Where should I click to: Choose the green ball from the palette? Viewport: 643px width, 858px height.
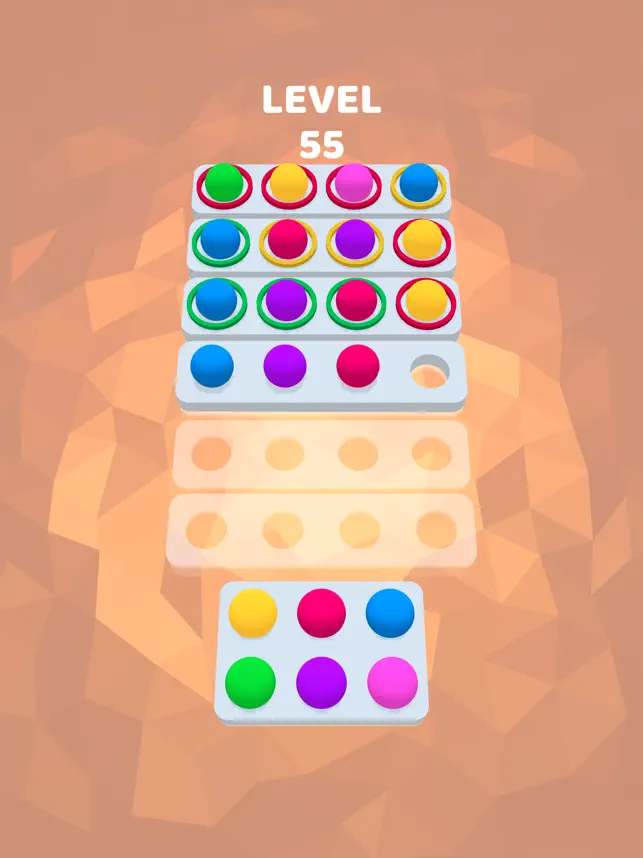(251, 682)
